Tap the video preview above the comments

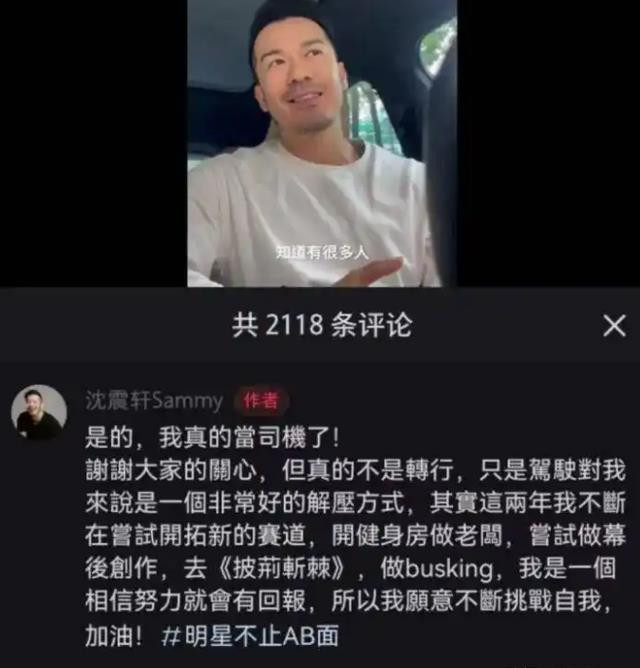tap(321, 143)
